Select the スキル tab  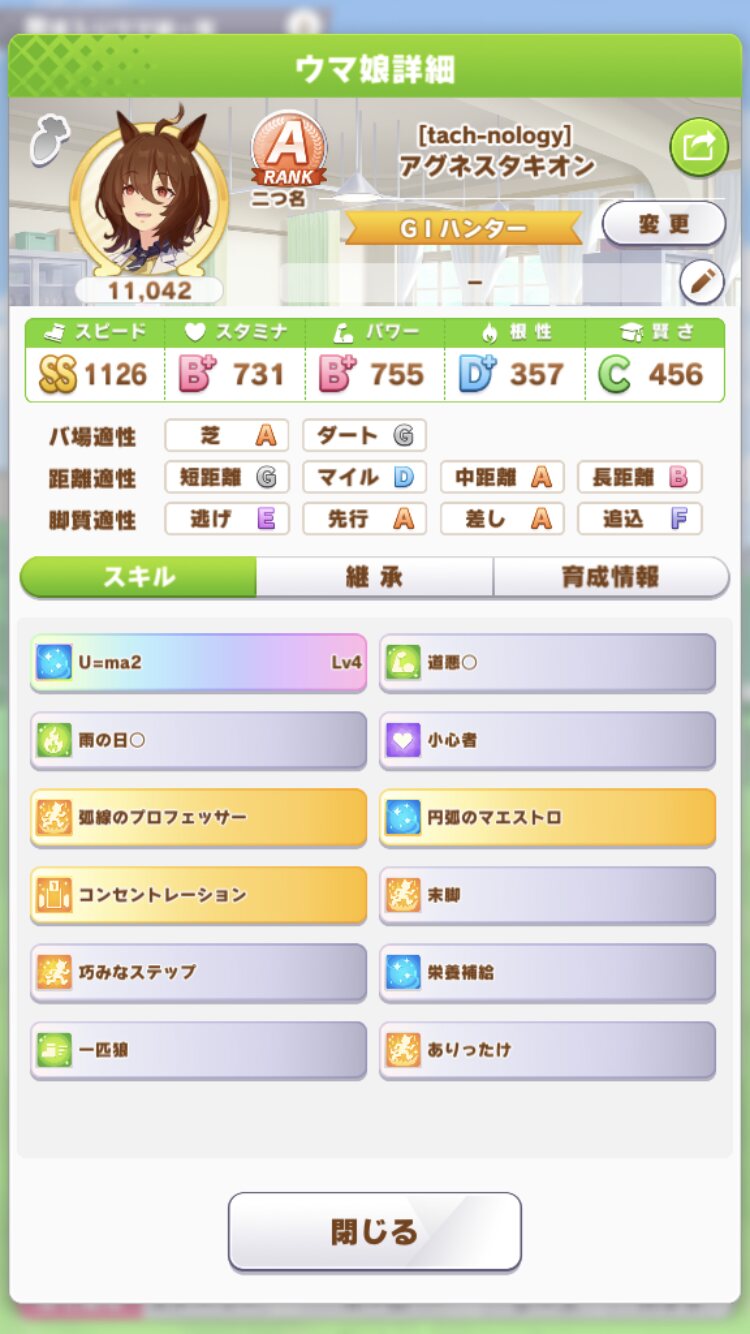point(139,577)
